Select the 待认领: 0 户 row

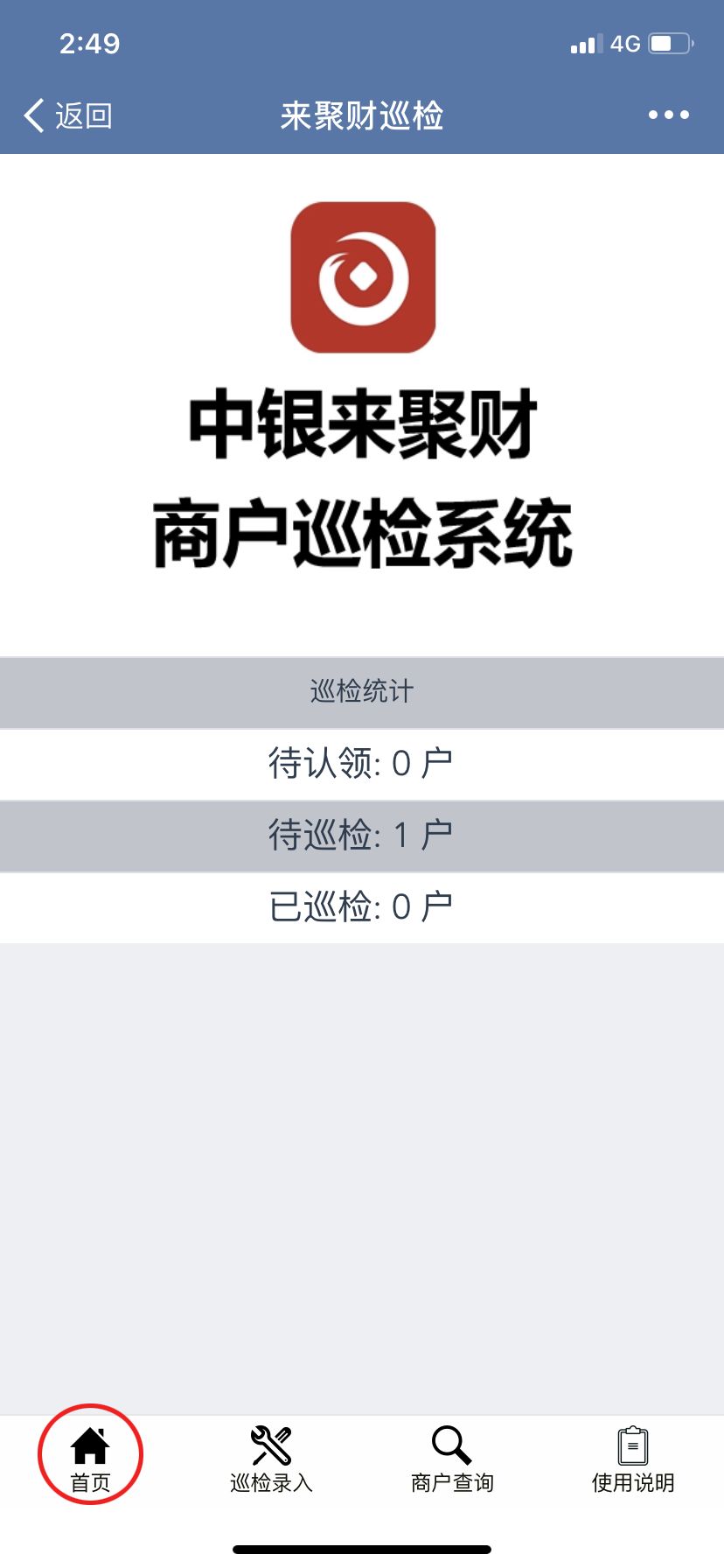click(362, 762)
